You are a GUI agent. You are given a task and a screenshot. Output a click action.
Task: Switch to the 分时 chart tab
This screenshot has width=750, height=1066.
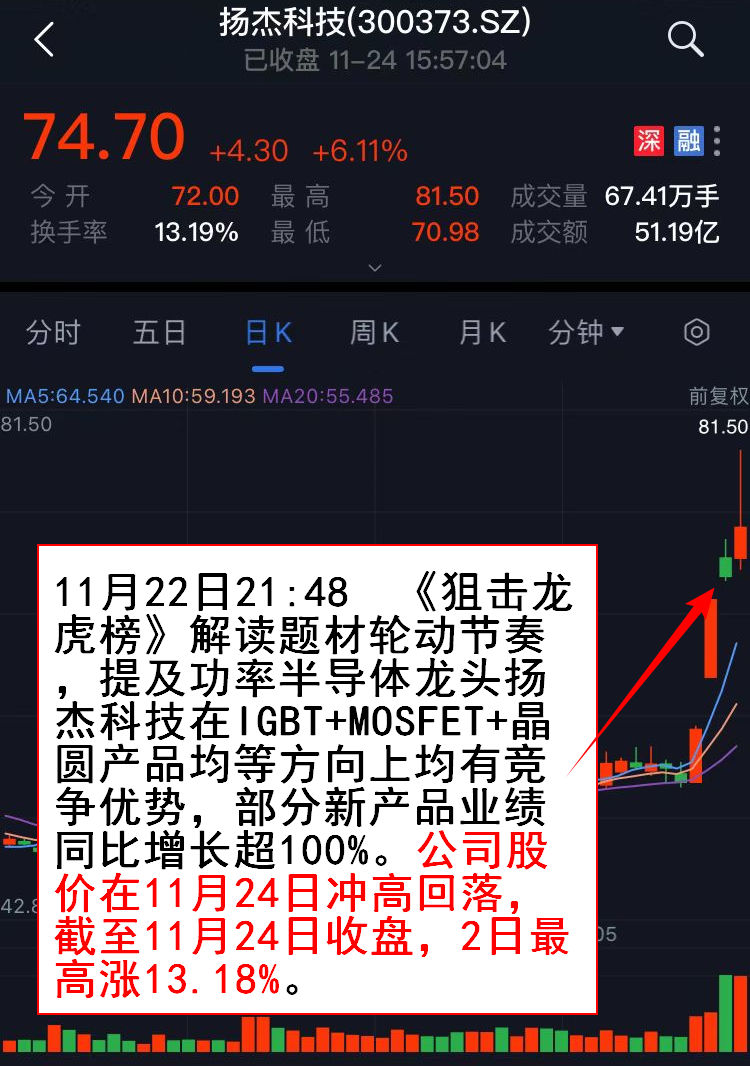coord(53,332)
